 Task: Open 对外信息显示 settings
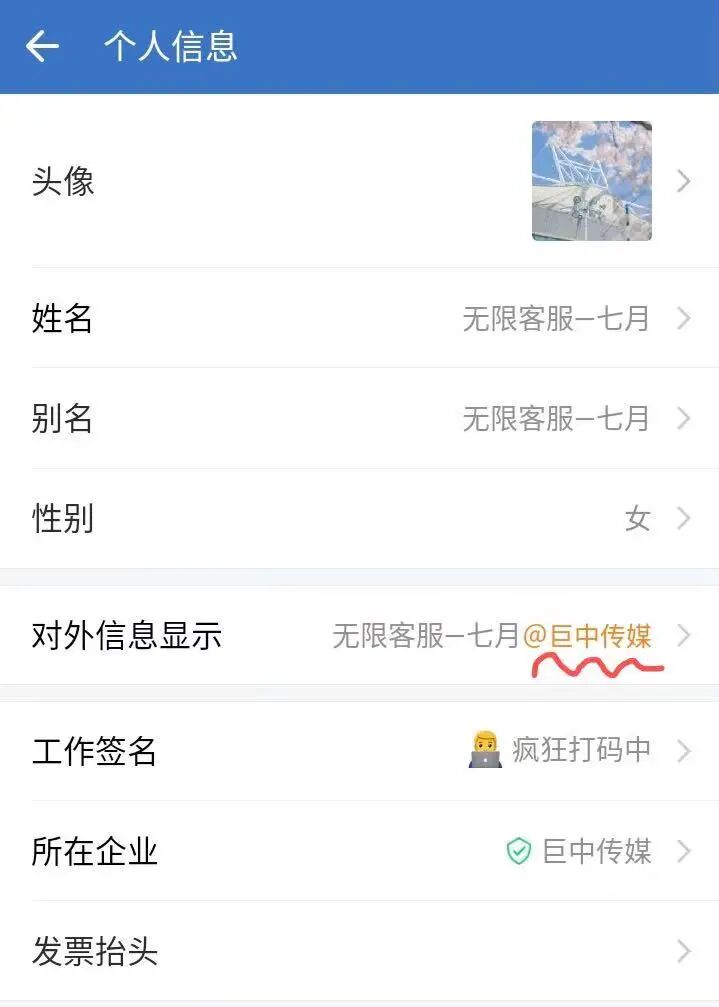click(360, 635)
